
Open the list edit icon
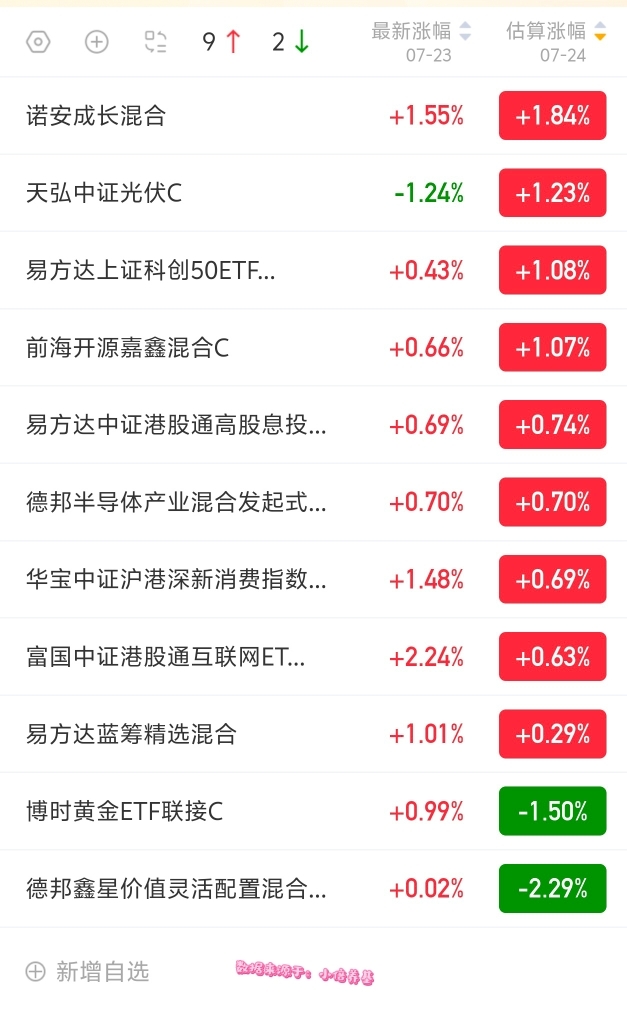(155, 42)
